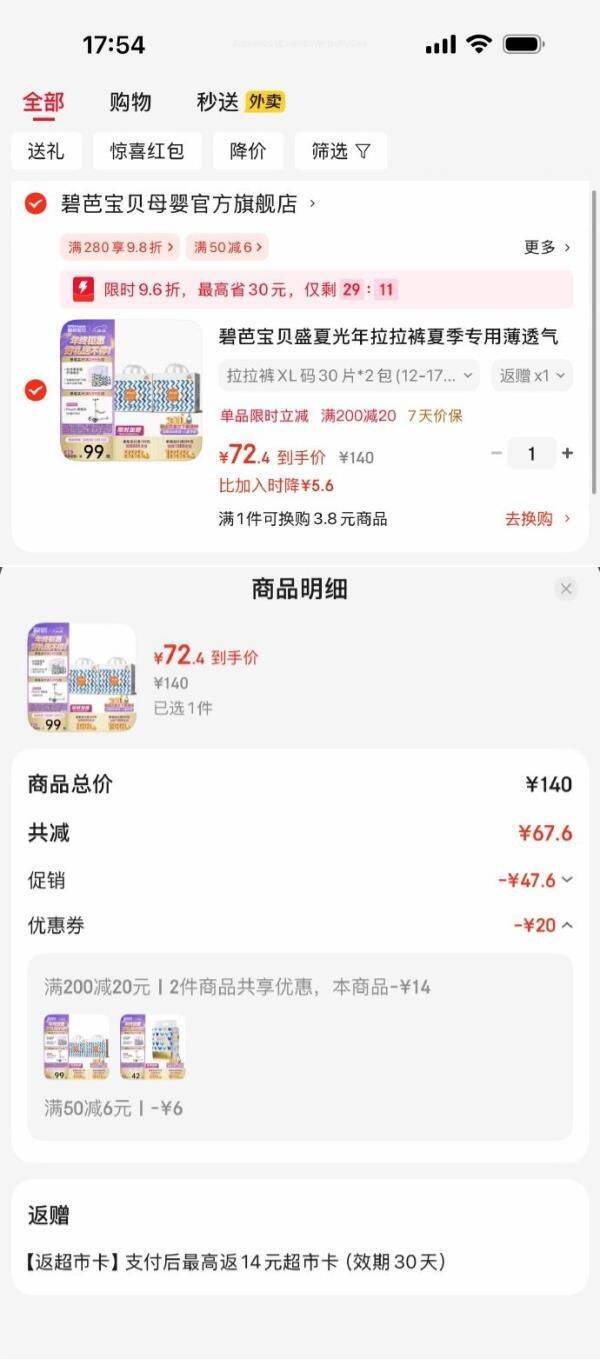This screenshot has height=1360, width=600.
Task: Open the 返赠 x1 dropdown
Action: [531, 376]
